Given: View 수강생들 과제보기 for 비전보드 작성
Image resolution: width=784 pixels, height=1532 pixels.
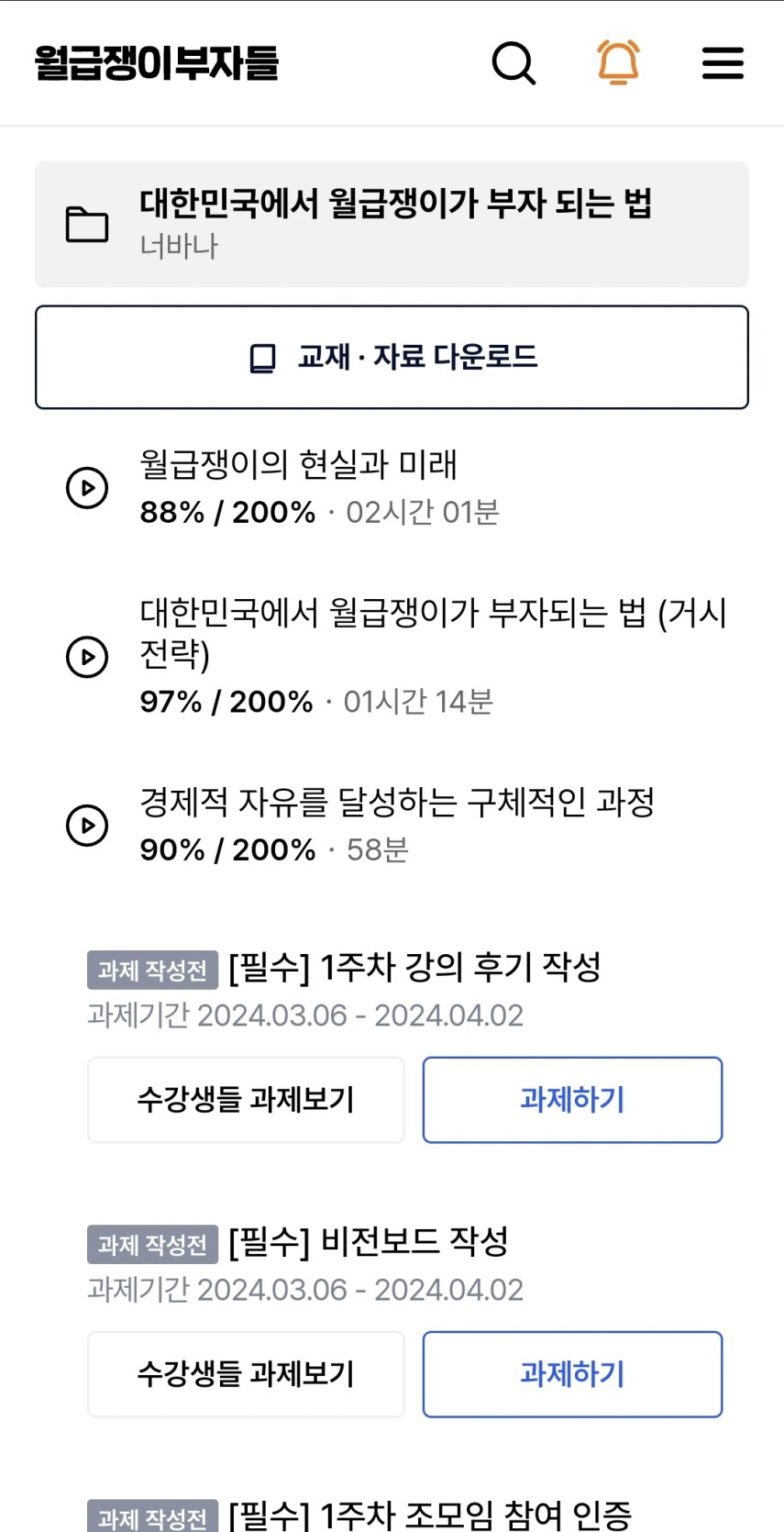Looking at the screenshot, I should click(x=246, y=1374).
